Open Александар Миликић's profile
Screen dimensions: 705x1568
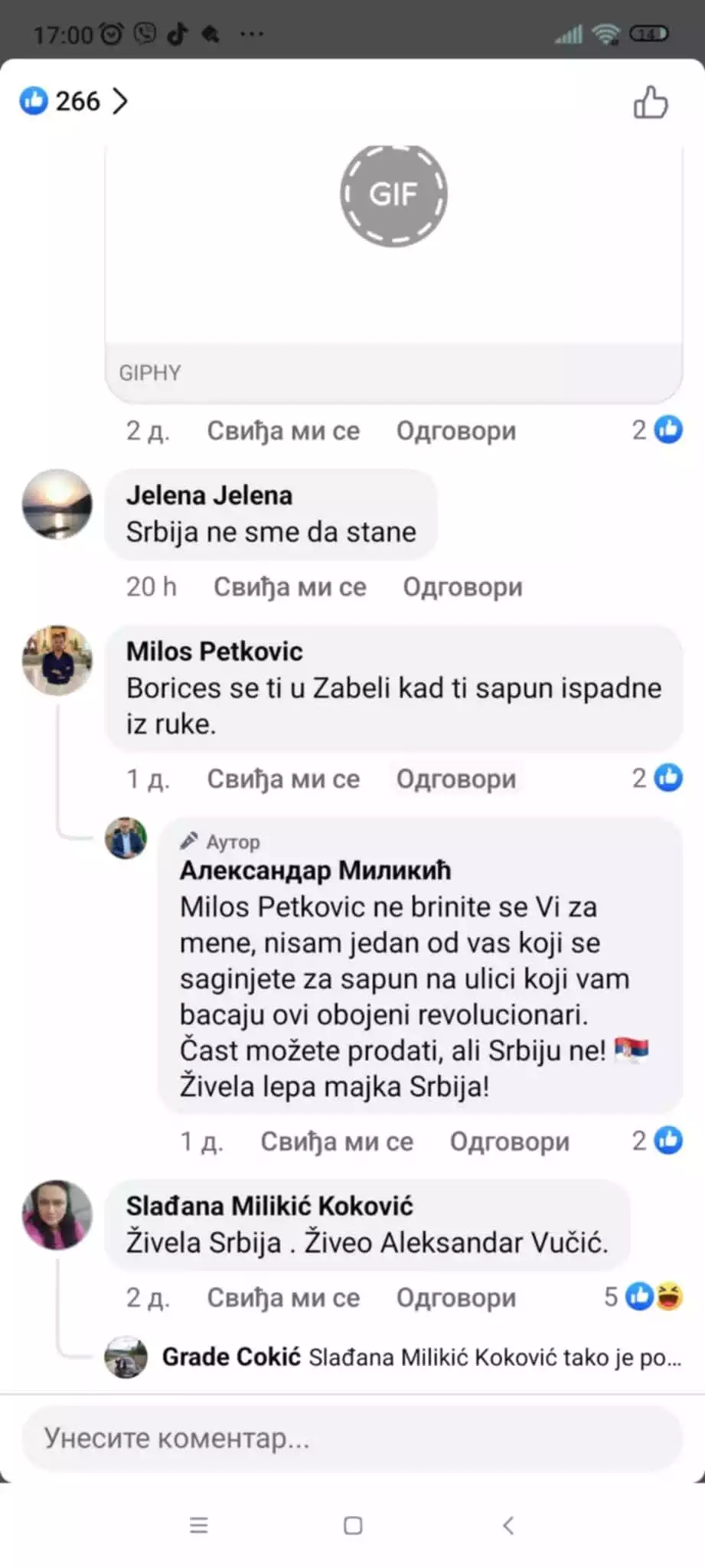[315, 871]
